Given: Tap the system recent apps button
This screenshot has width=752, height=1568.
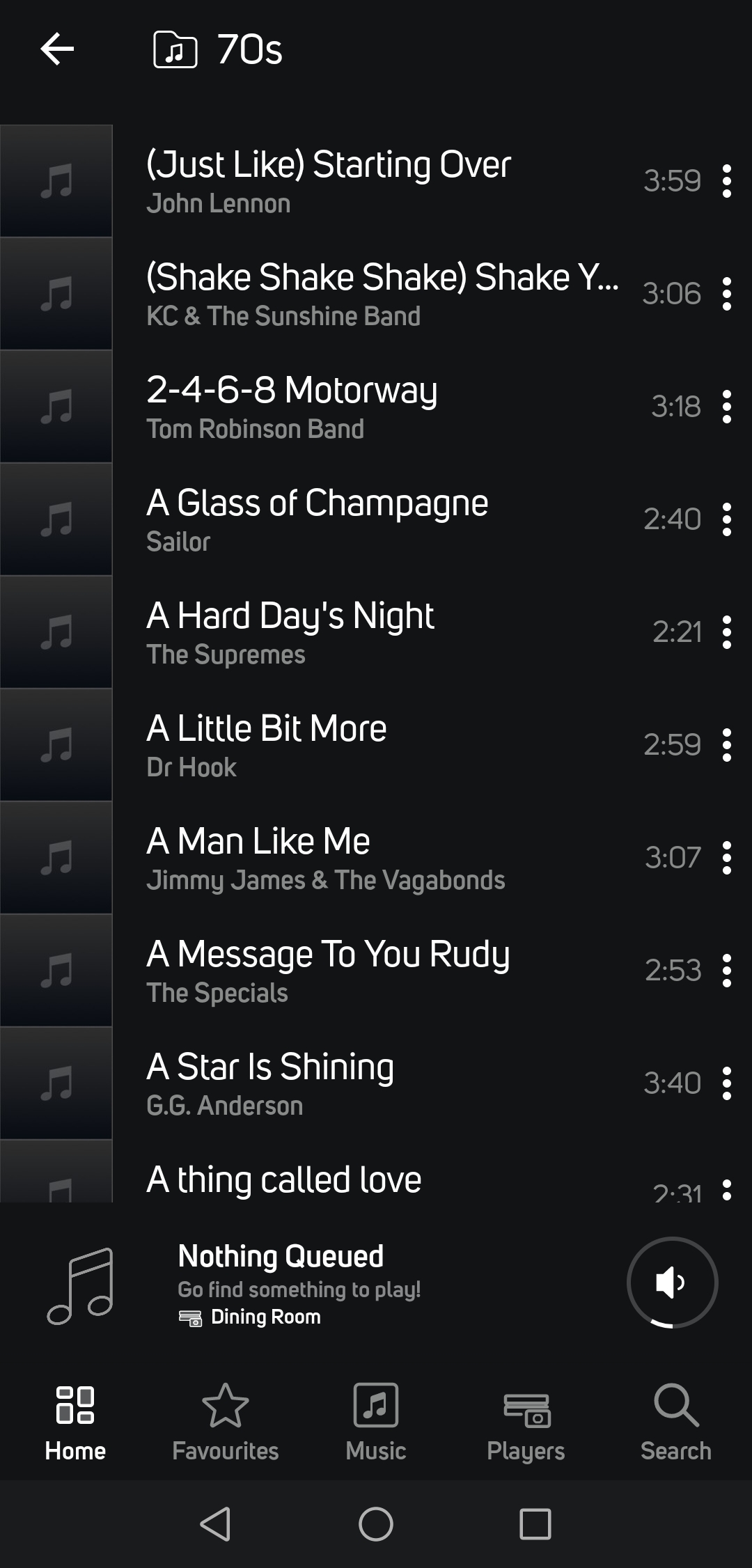Looking at the screenshot, I should point(535,1524).
